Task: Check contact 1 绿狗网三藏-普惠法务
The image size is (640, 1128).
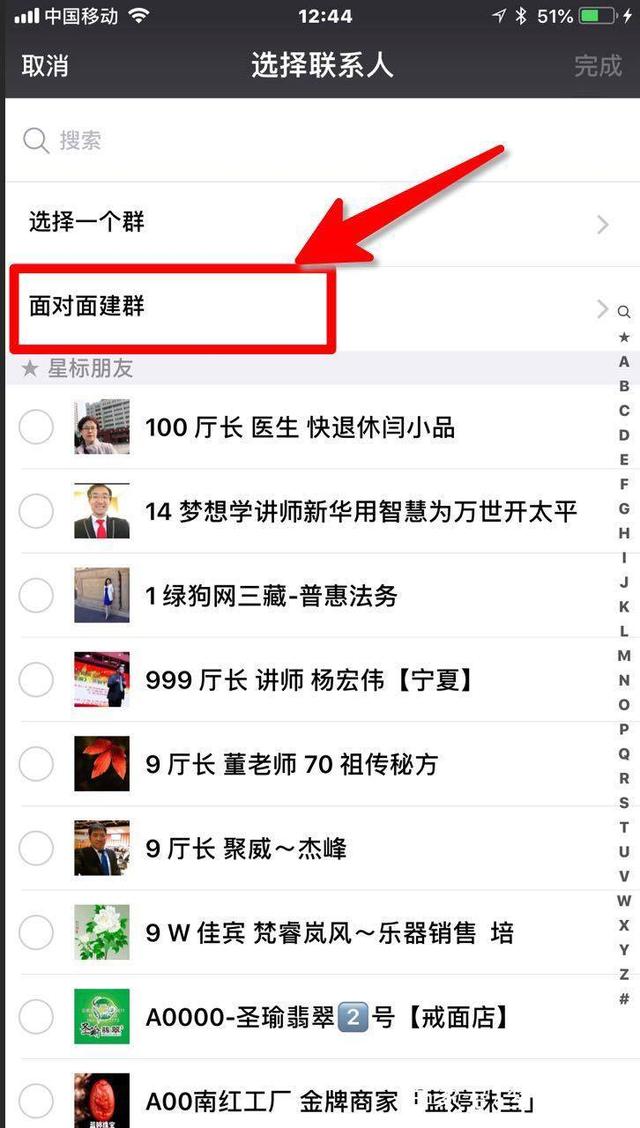Action: pos(36,596)
